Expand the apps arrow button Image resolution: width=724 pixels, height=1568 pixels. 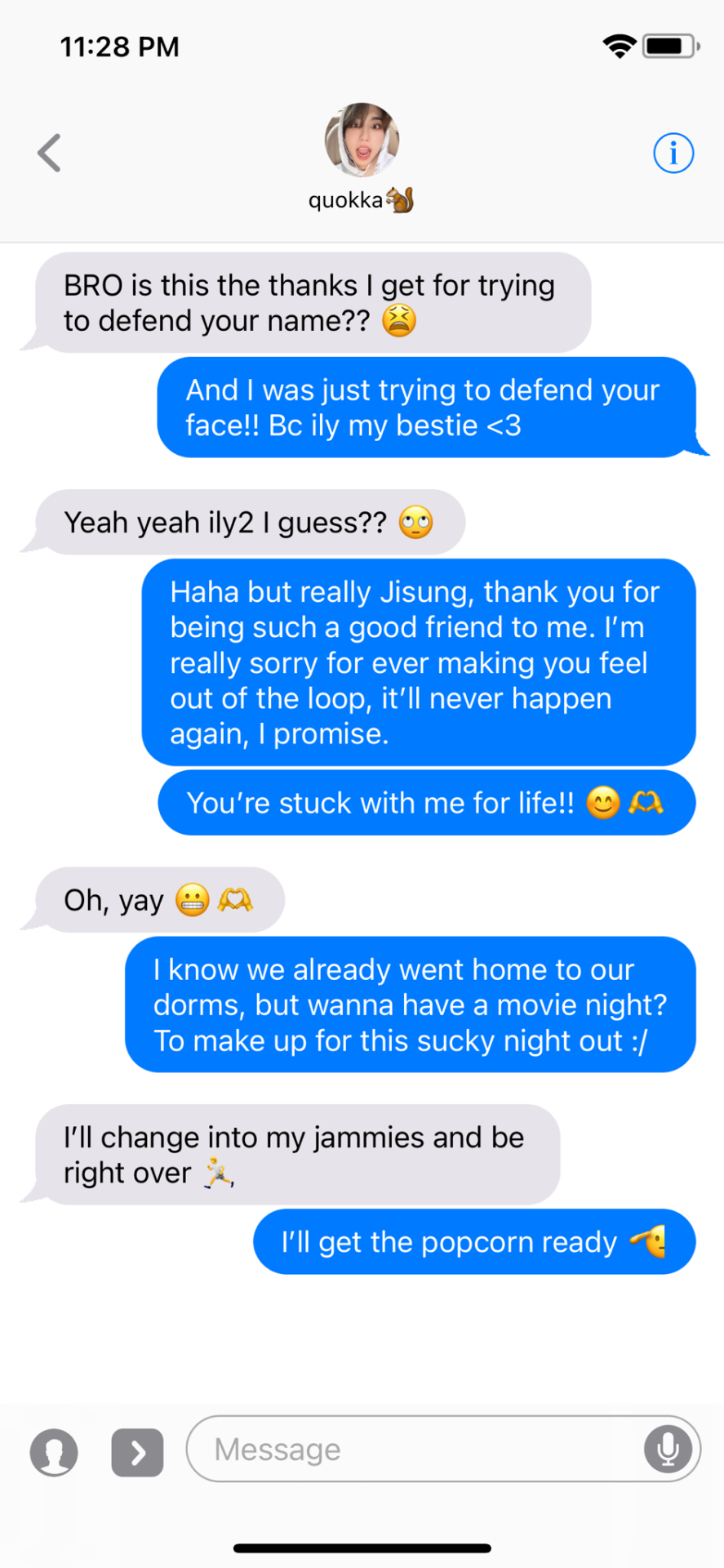click(x=137, y=1452)
